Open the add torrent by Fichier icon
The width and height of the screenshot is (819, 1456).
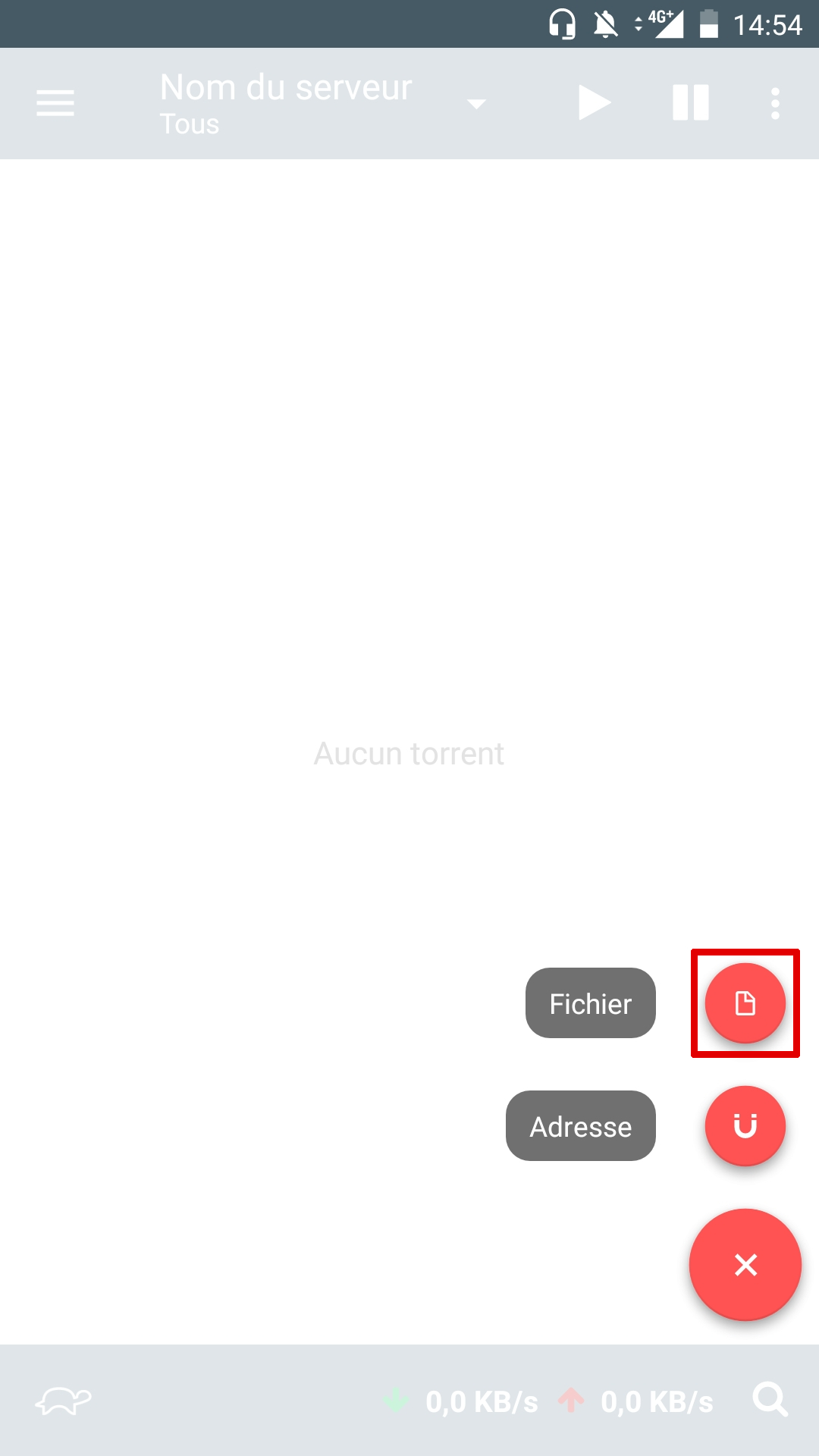[745, 1002]
